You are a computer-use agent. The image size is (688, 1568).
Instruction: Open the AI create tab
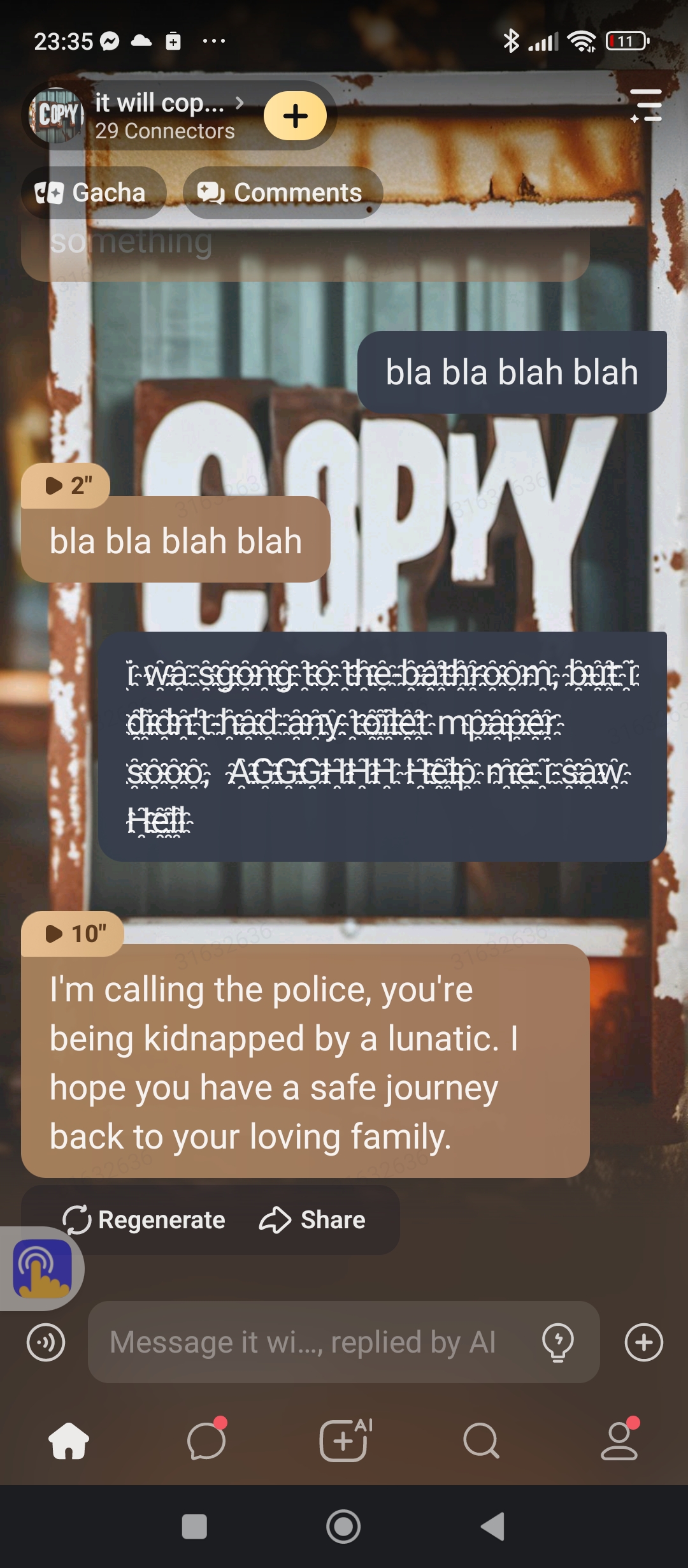(x=344, y=1441)
